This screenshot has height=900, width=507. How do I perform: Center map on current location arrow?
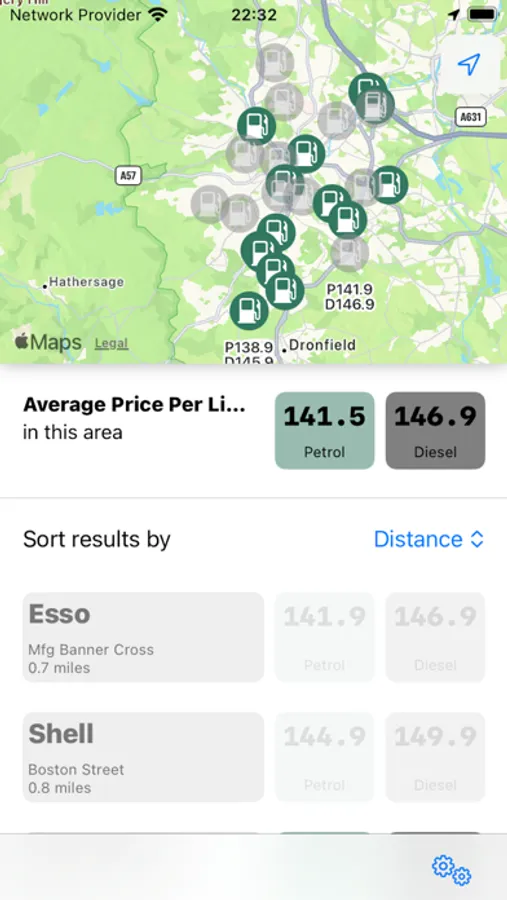470,64
